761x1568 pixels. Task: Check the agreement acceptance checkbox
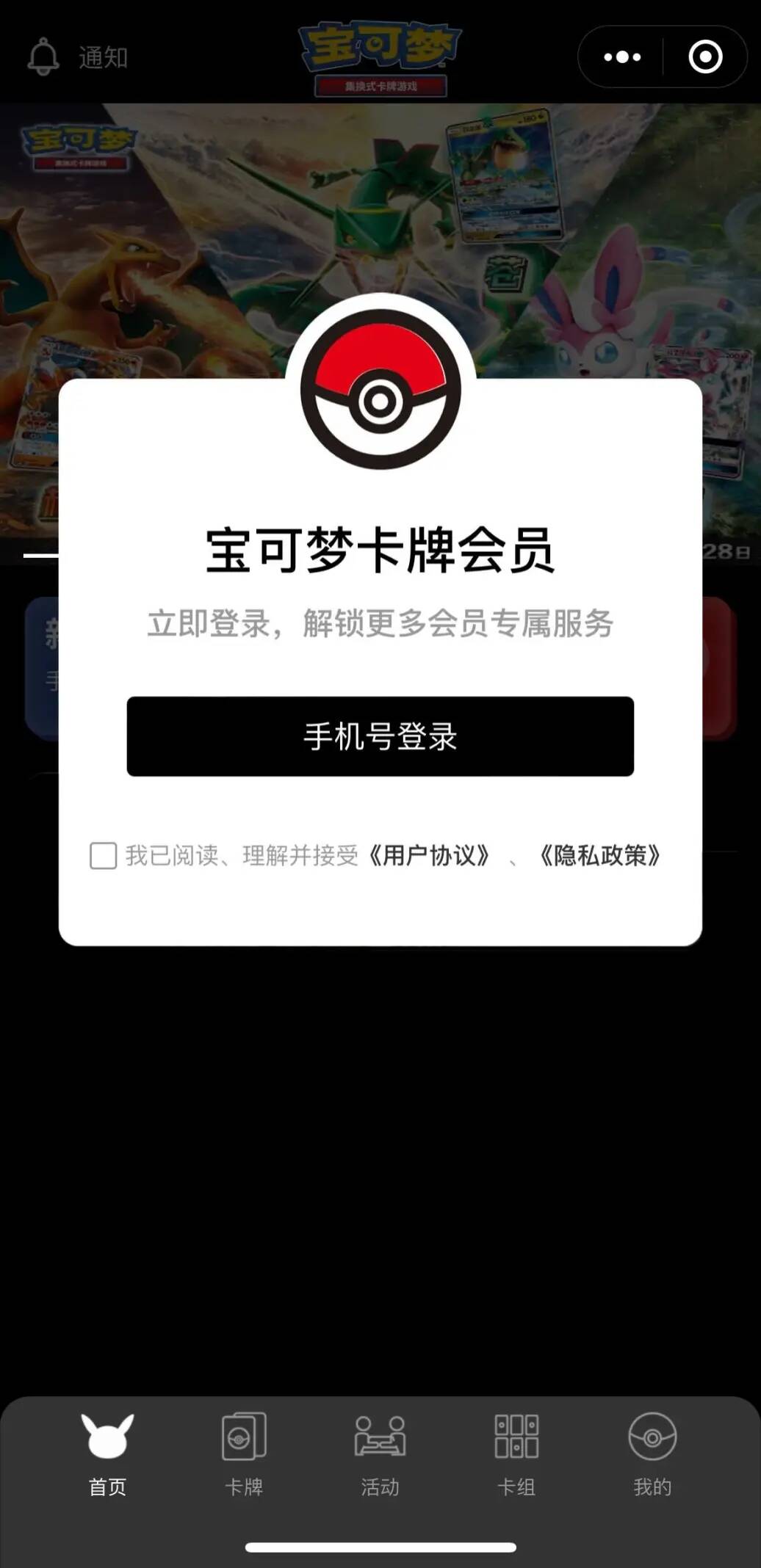tap(104, 855)
